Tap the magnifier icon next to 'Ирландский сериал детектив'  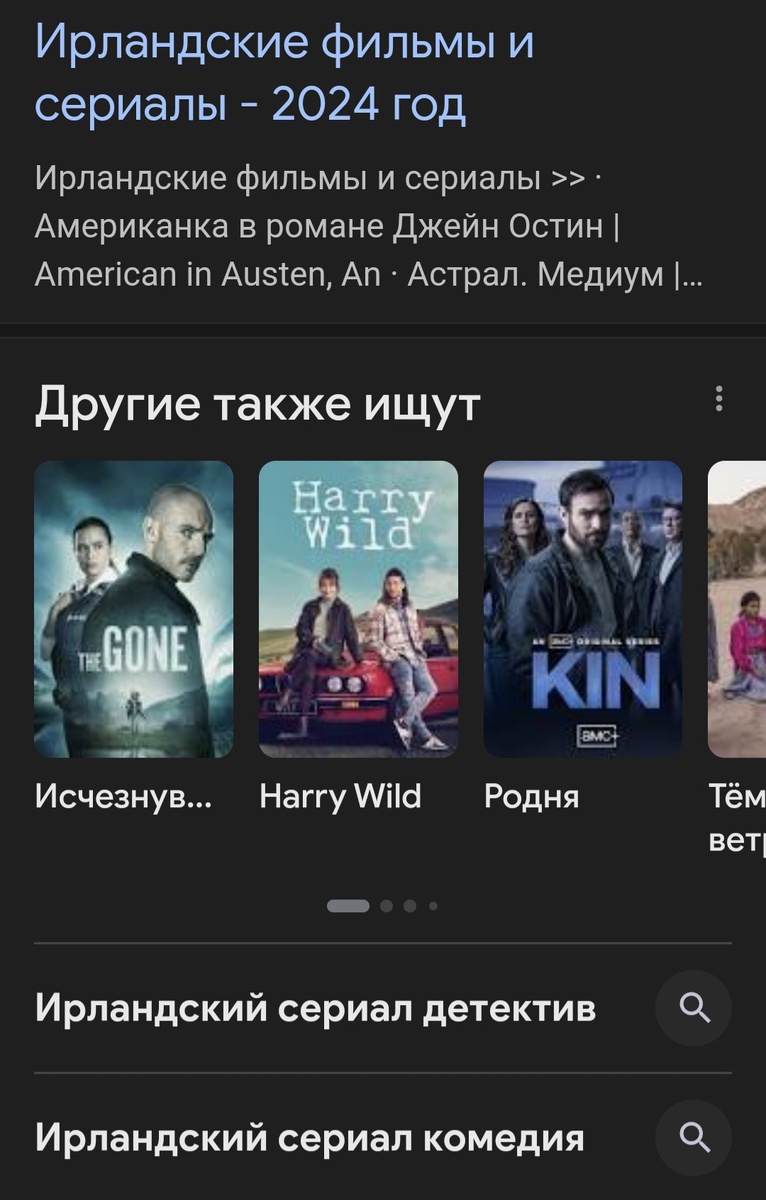694,1007
